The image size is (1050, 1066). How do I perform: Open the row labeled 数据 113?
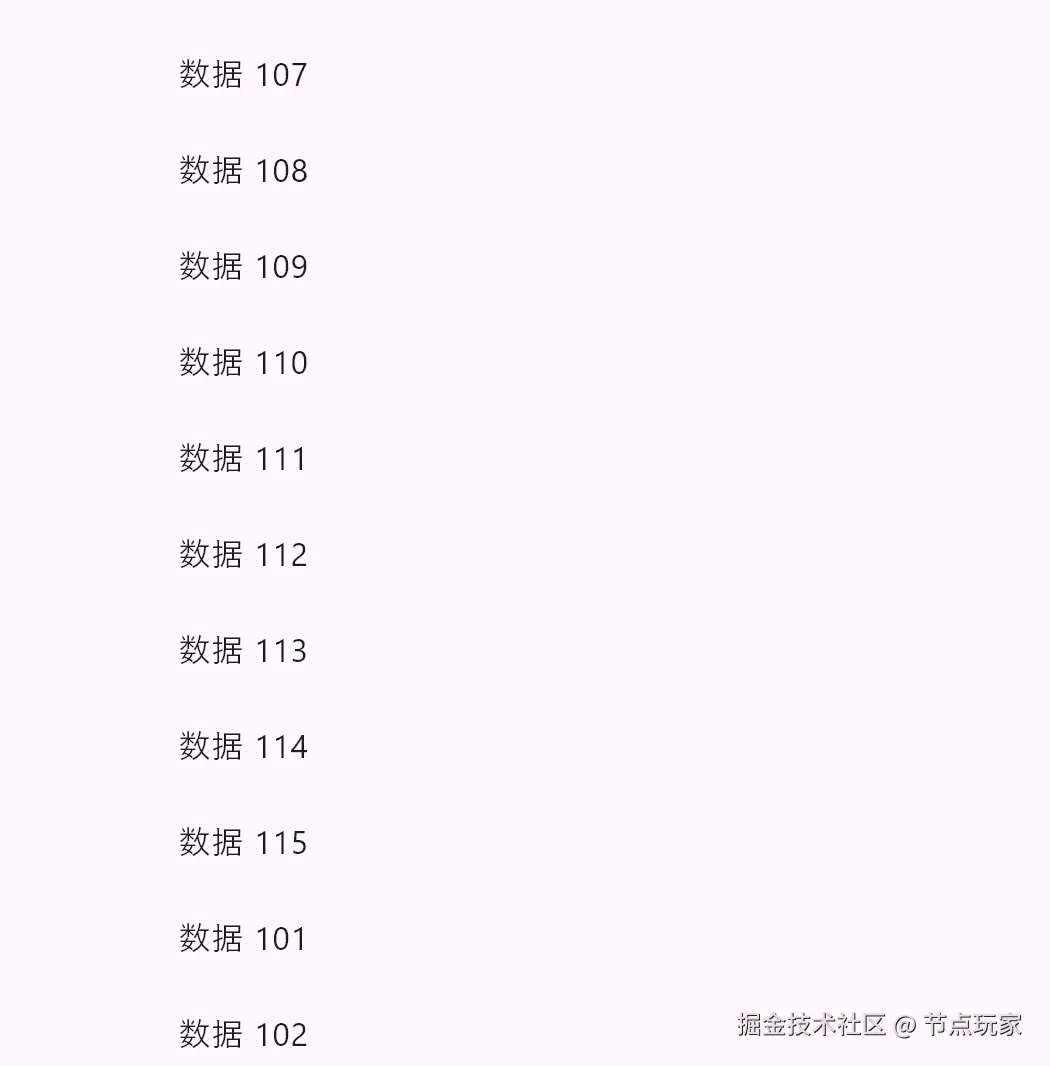(x=243, y=651)
